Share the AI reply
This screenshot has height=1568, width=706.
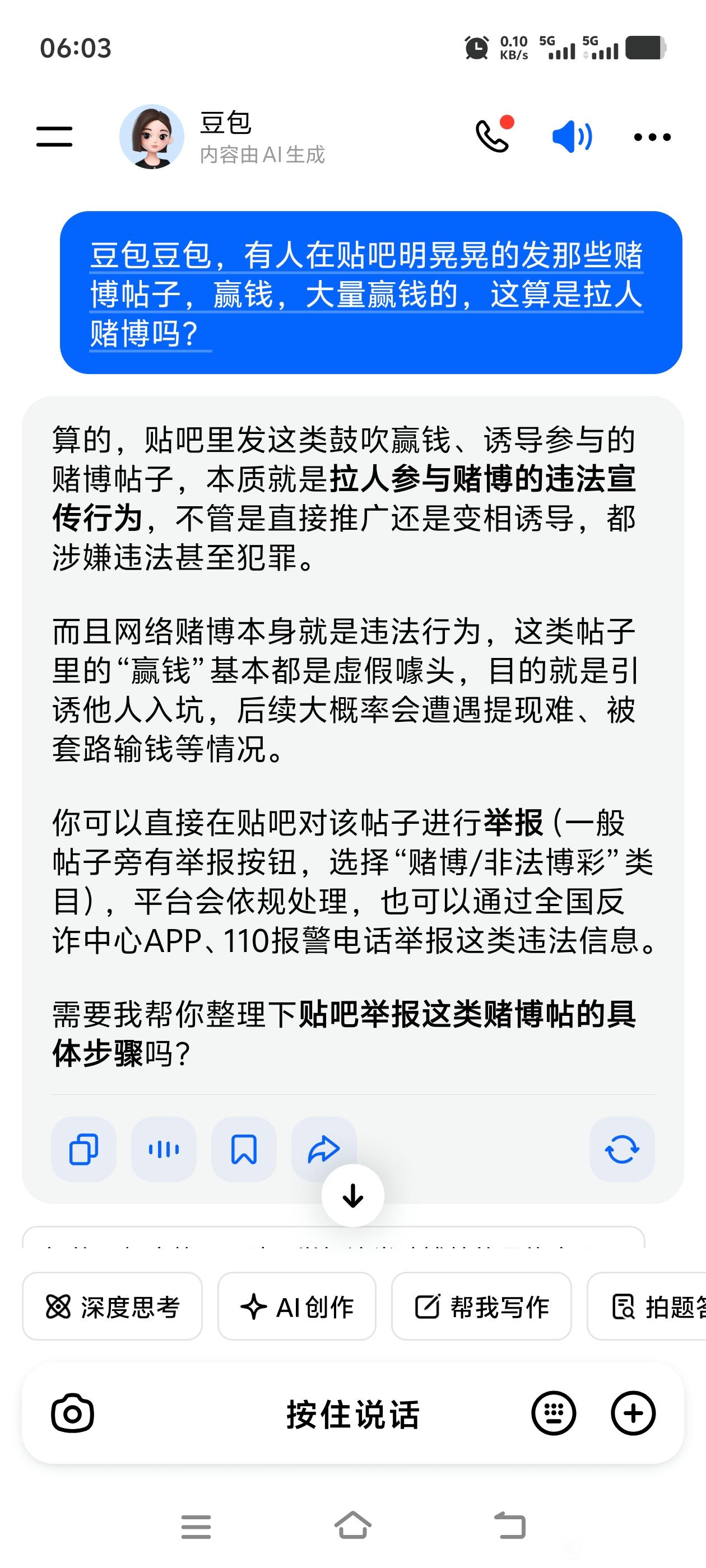click(323, 1149)
